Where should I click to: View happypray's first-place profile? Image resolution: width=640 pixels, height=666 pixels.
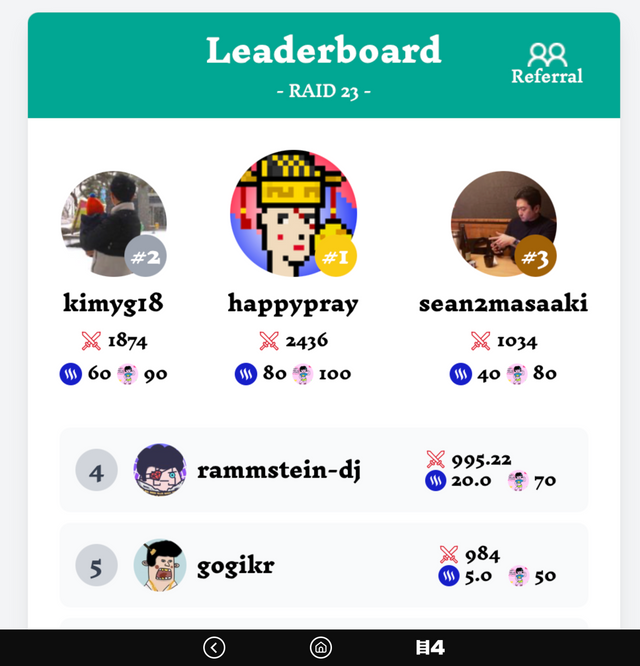pyautogui.click(x=293, y=215)
